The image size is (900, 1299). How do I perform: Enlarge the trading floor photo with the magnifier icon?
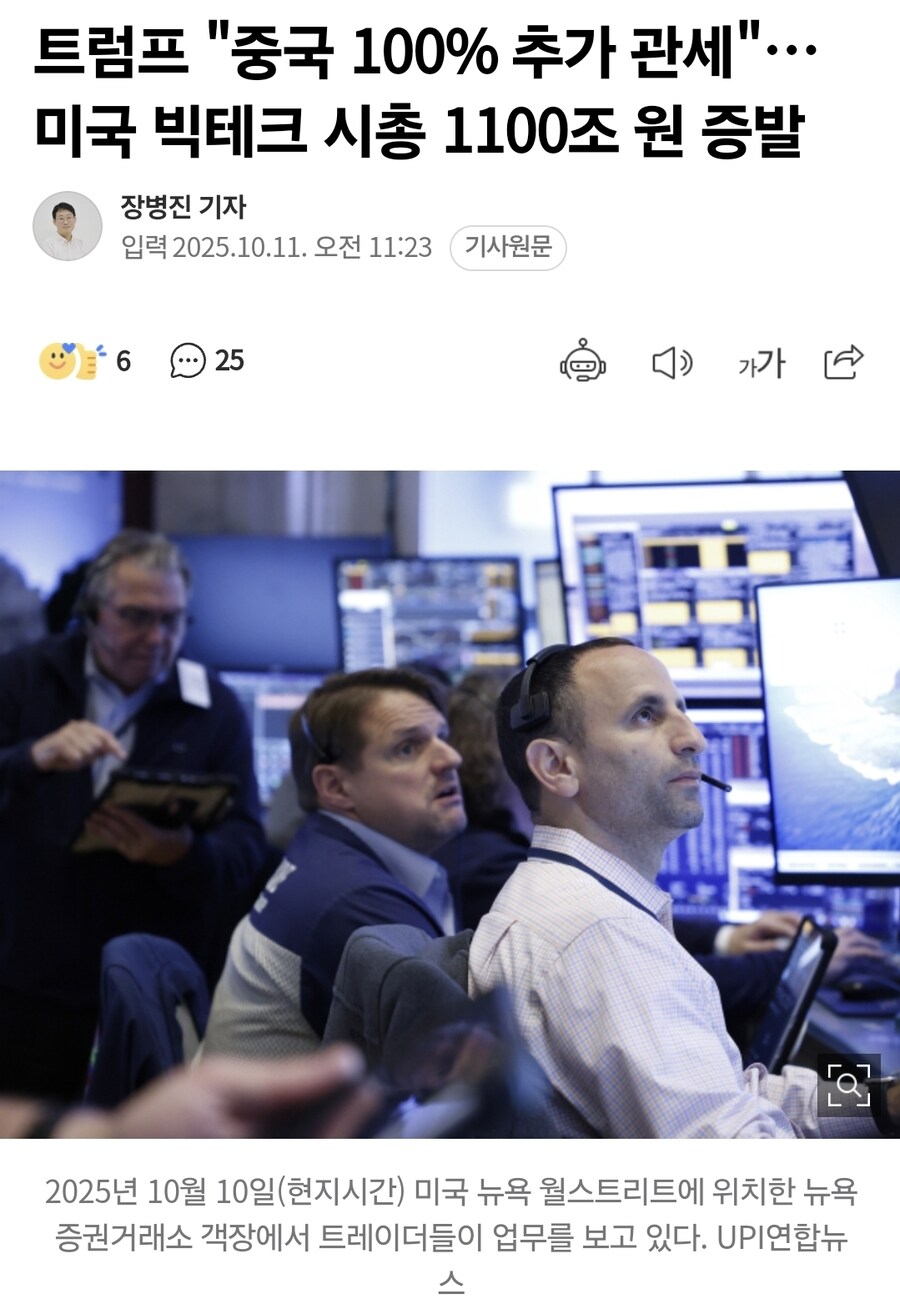coord(848,1084)
